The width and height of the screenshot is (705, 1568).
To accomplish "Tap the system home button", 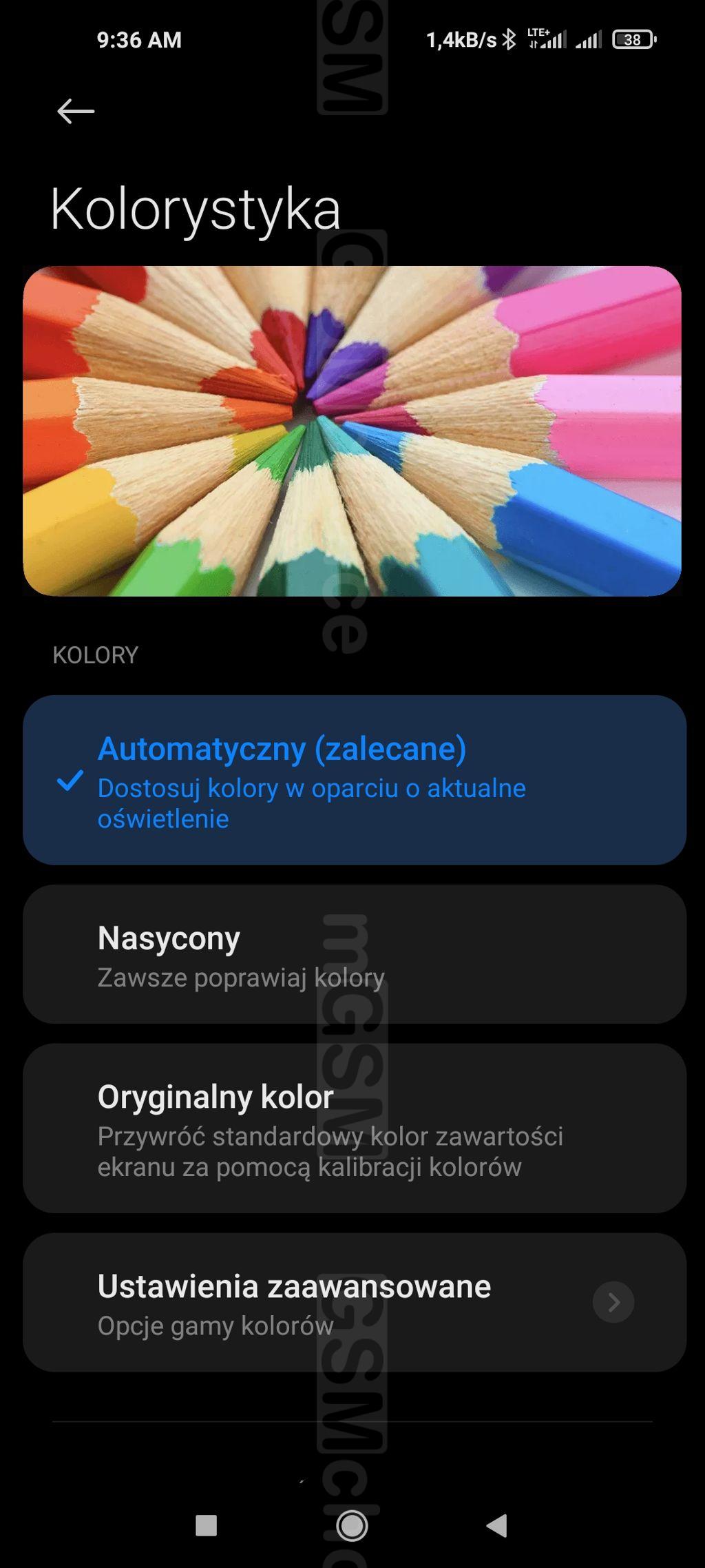I will [x=352, y=1525].
